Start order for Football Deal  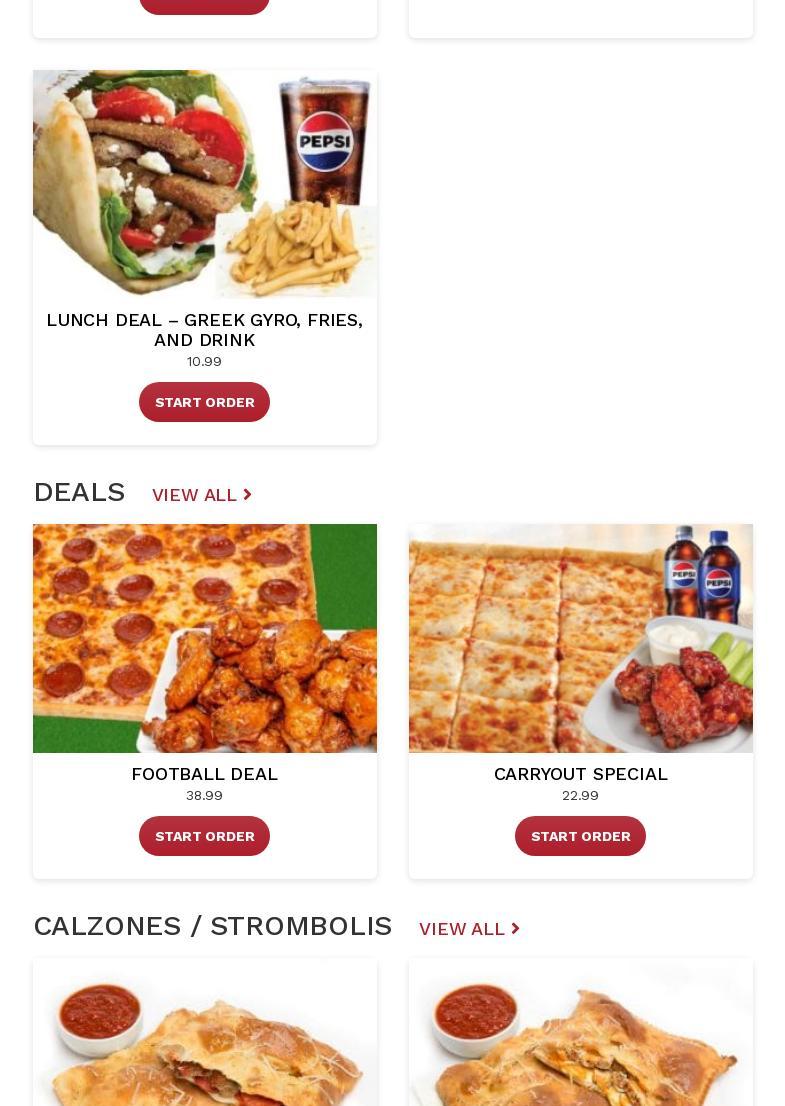[x=204, y=836]
